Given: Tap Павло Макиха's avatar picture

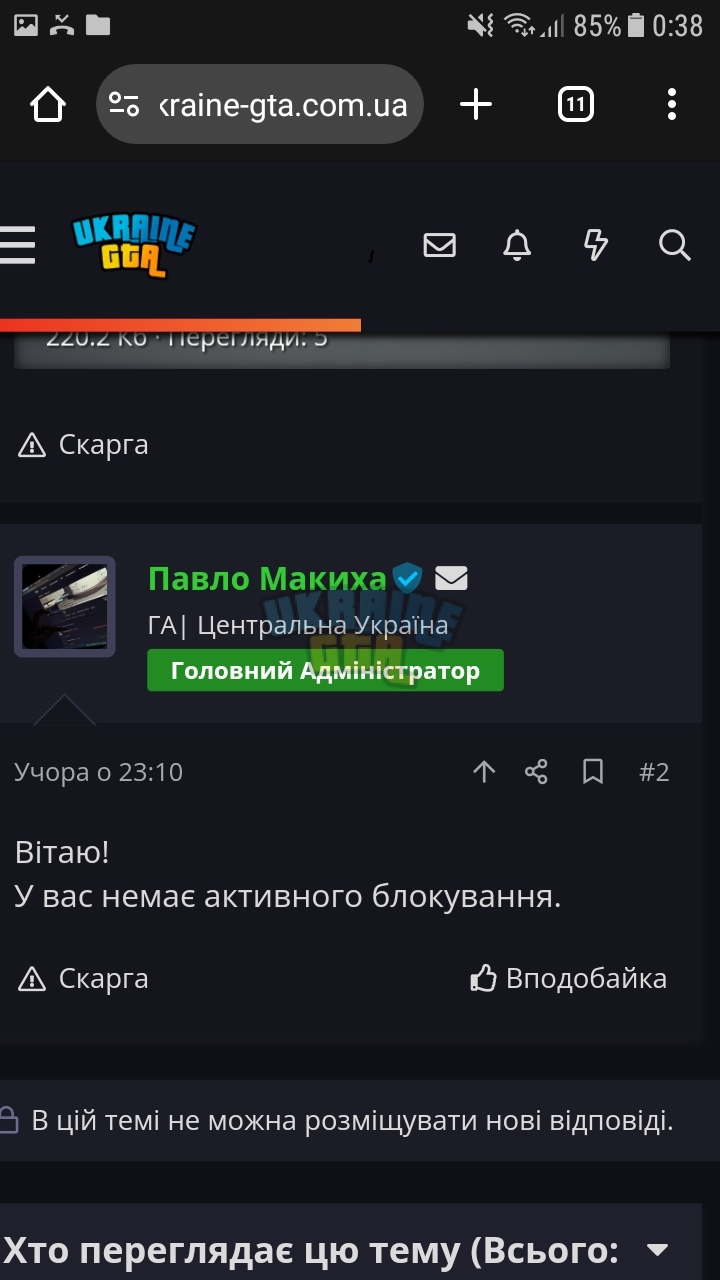Looking at the screenshot, I should (65, 607).
